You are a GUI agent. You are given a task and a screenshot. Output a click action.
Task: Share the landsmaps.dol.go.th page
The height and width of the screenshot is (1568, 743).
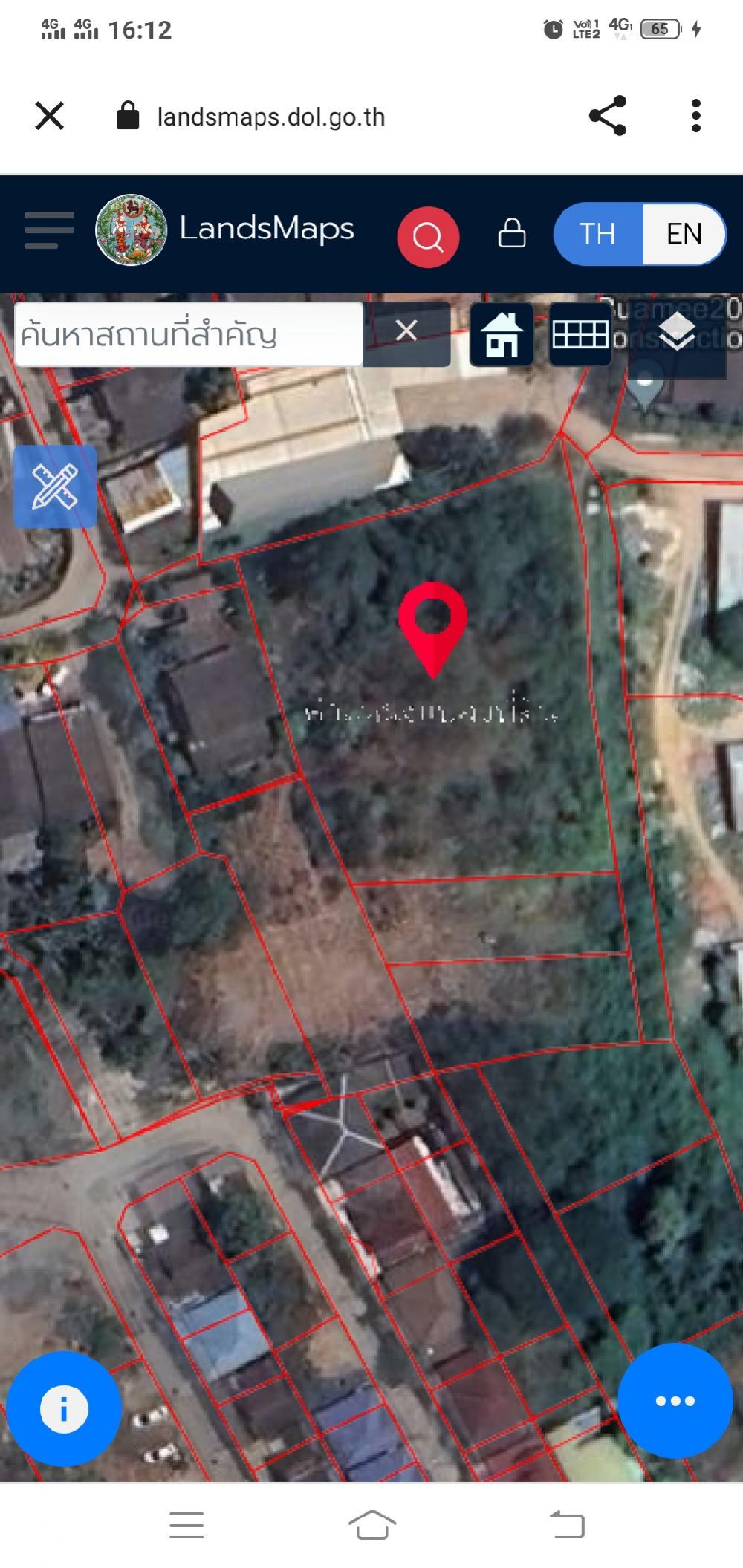pyautogui.click(x=607, y=116)
